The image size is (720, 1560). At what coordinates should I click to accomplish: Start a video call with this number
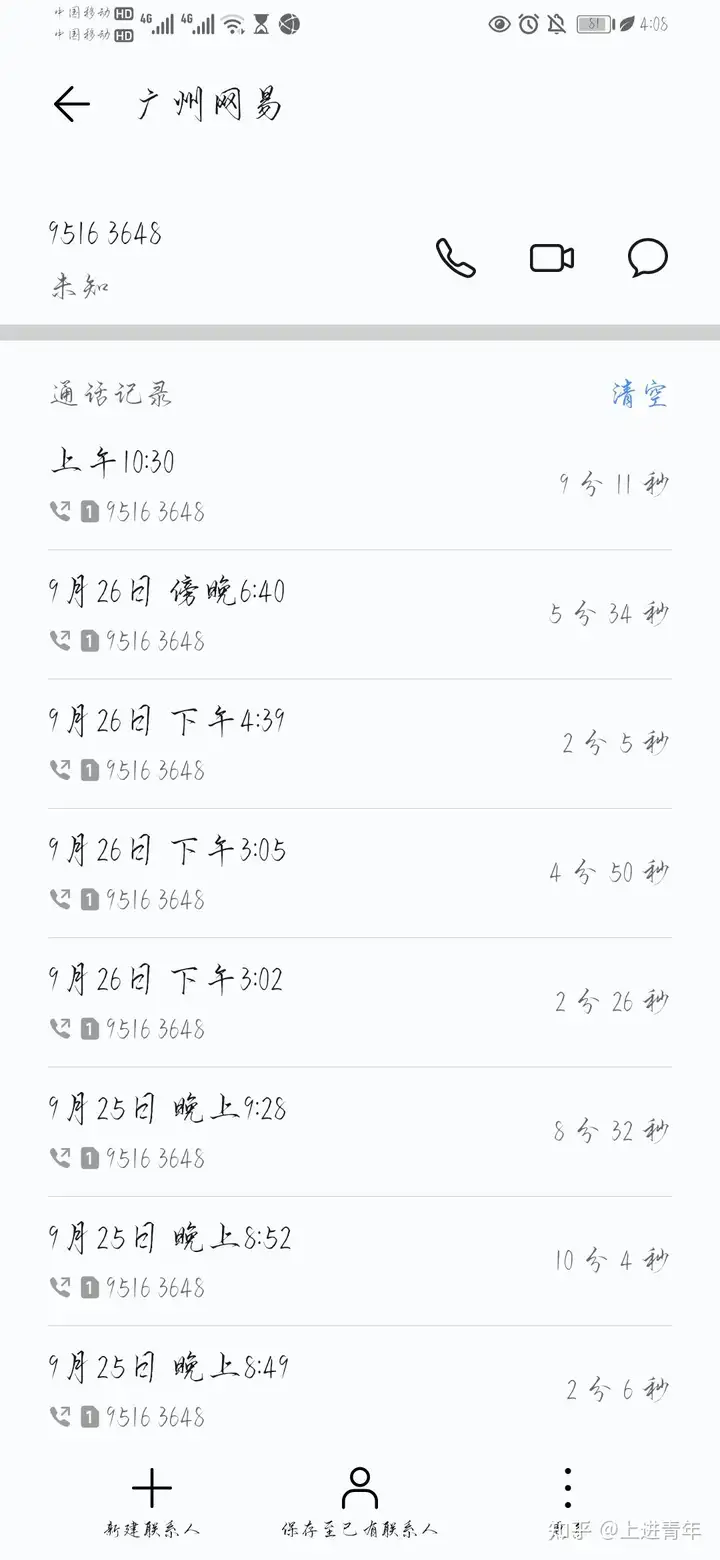click(551, 258)
